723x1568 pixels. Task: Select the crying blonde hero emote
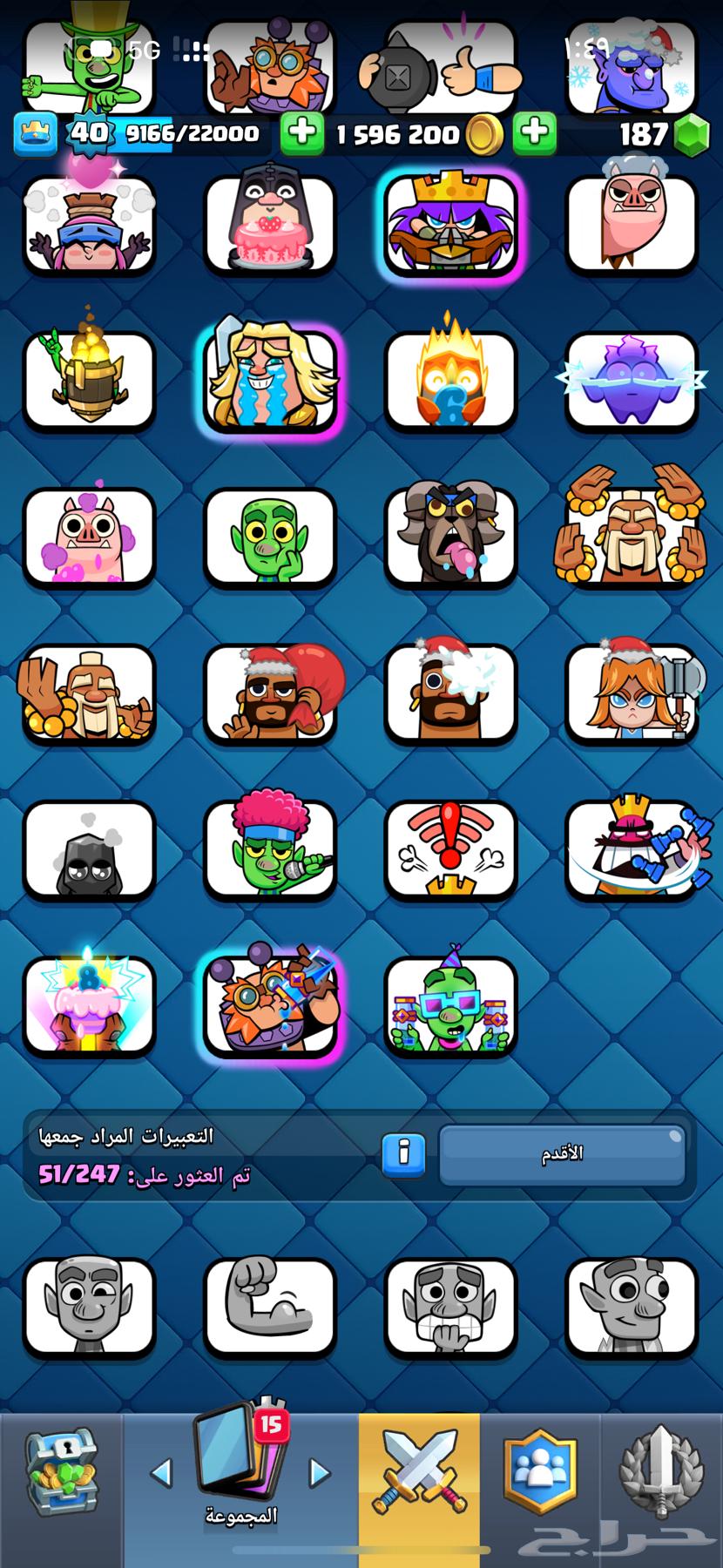pos(270,380)
